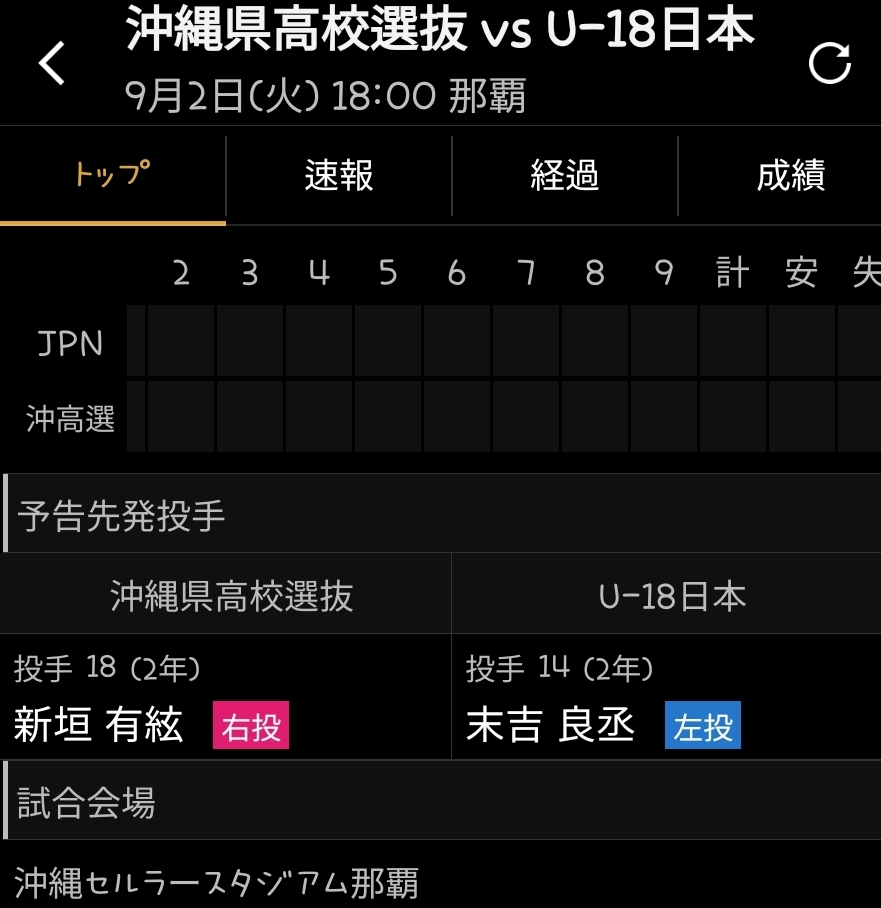881x908 pixels.
Task: Return to the トップ tab
Action: point(110,176)
